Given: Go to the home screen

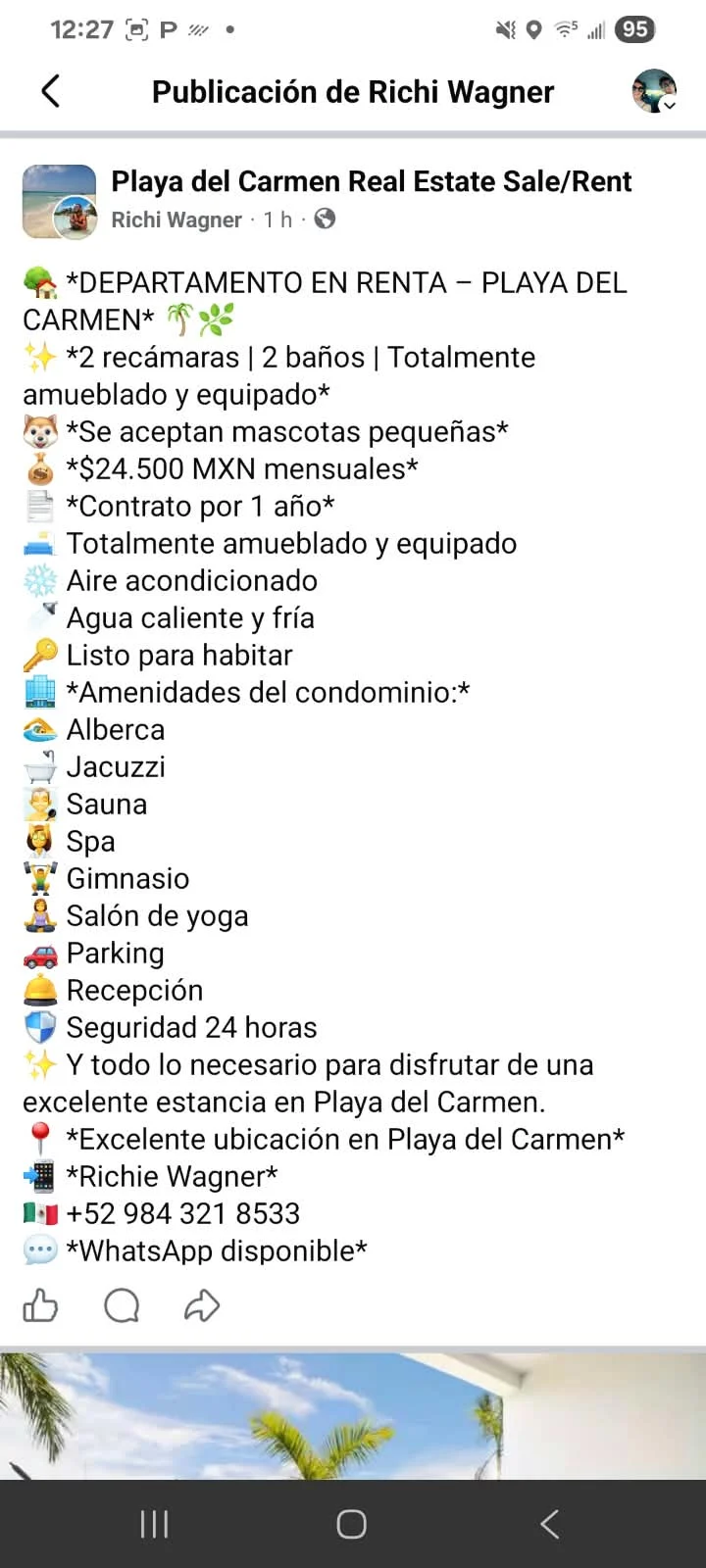Looking at the screenshot, I should pyautogui.click(x=352, y=1524).
